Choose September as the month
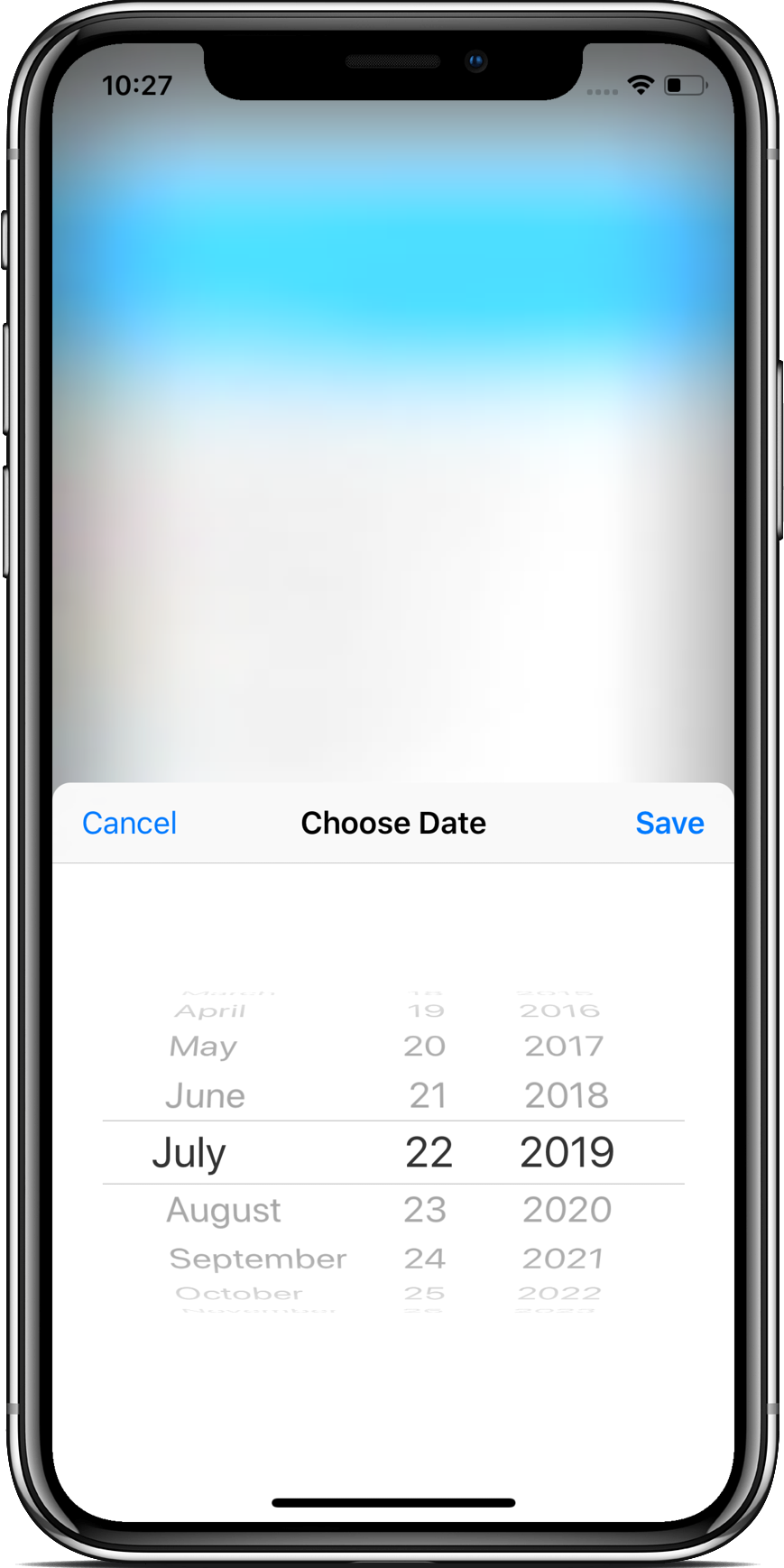 coord(257,1259)
